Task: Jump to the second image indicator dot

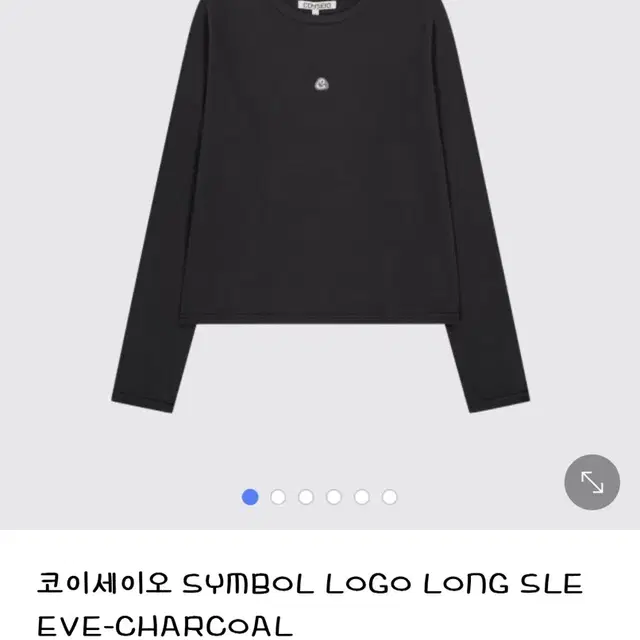Action: (278, 497)
